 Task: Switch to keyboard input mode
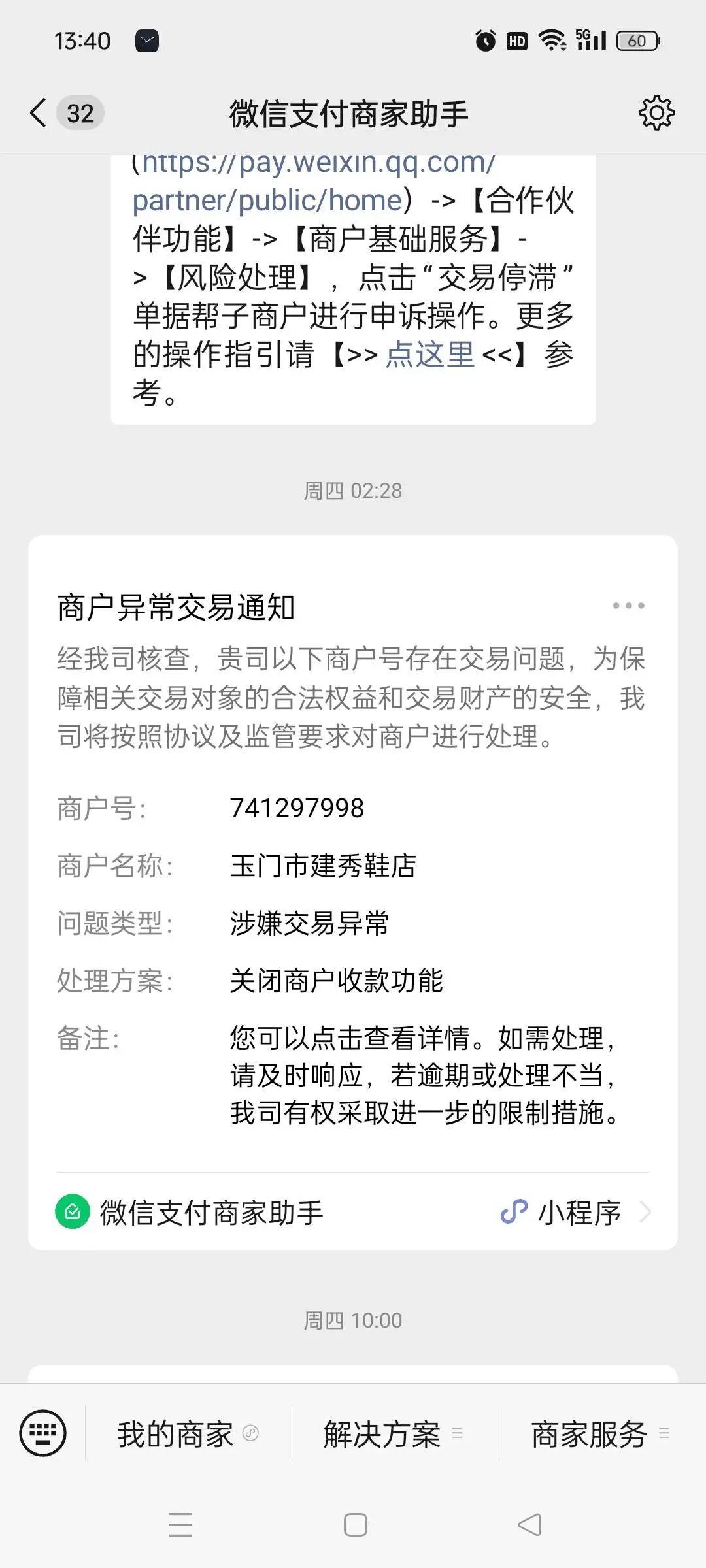(x=43, y=1433)
